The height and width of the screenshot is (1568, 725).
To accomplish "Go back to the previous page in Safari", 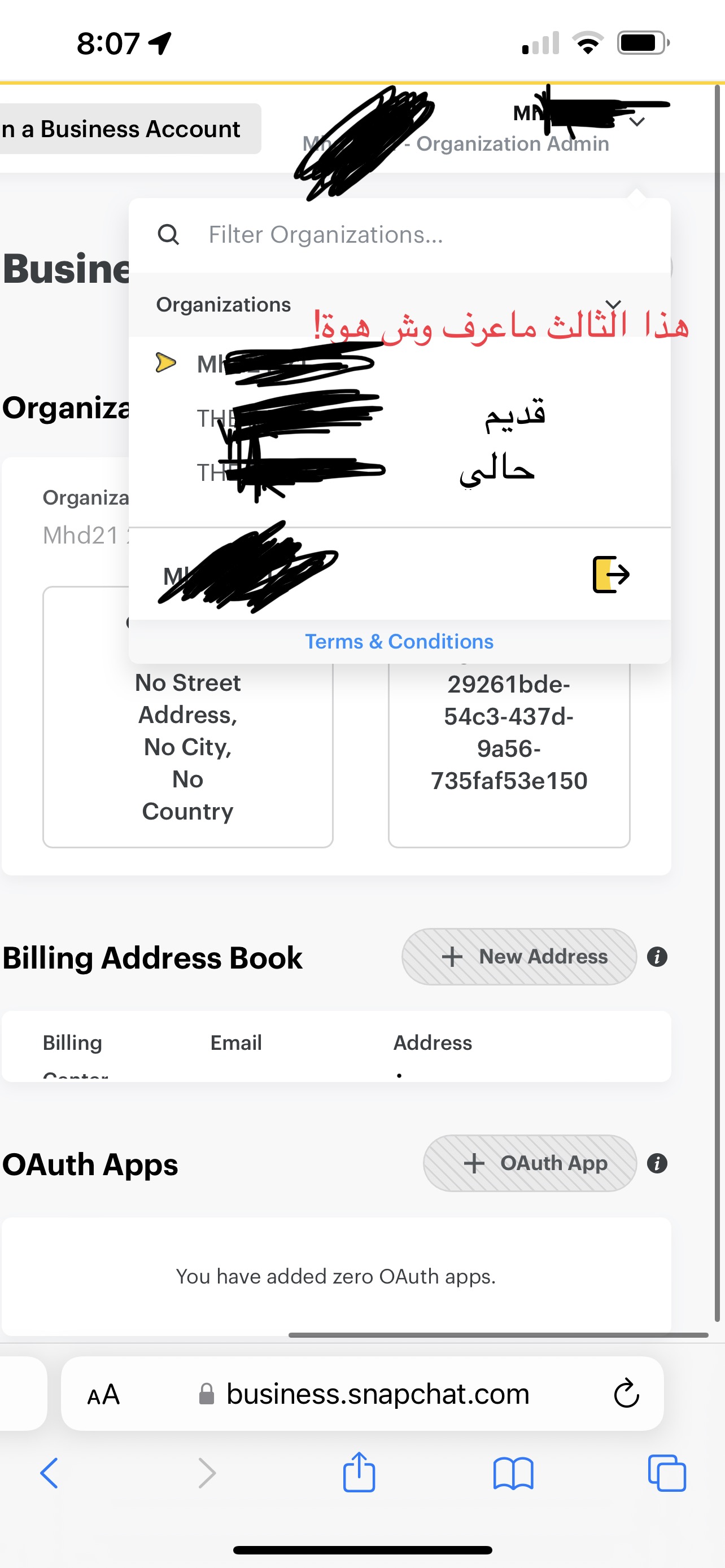I will pos(49,1473).
